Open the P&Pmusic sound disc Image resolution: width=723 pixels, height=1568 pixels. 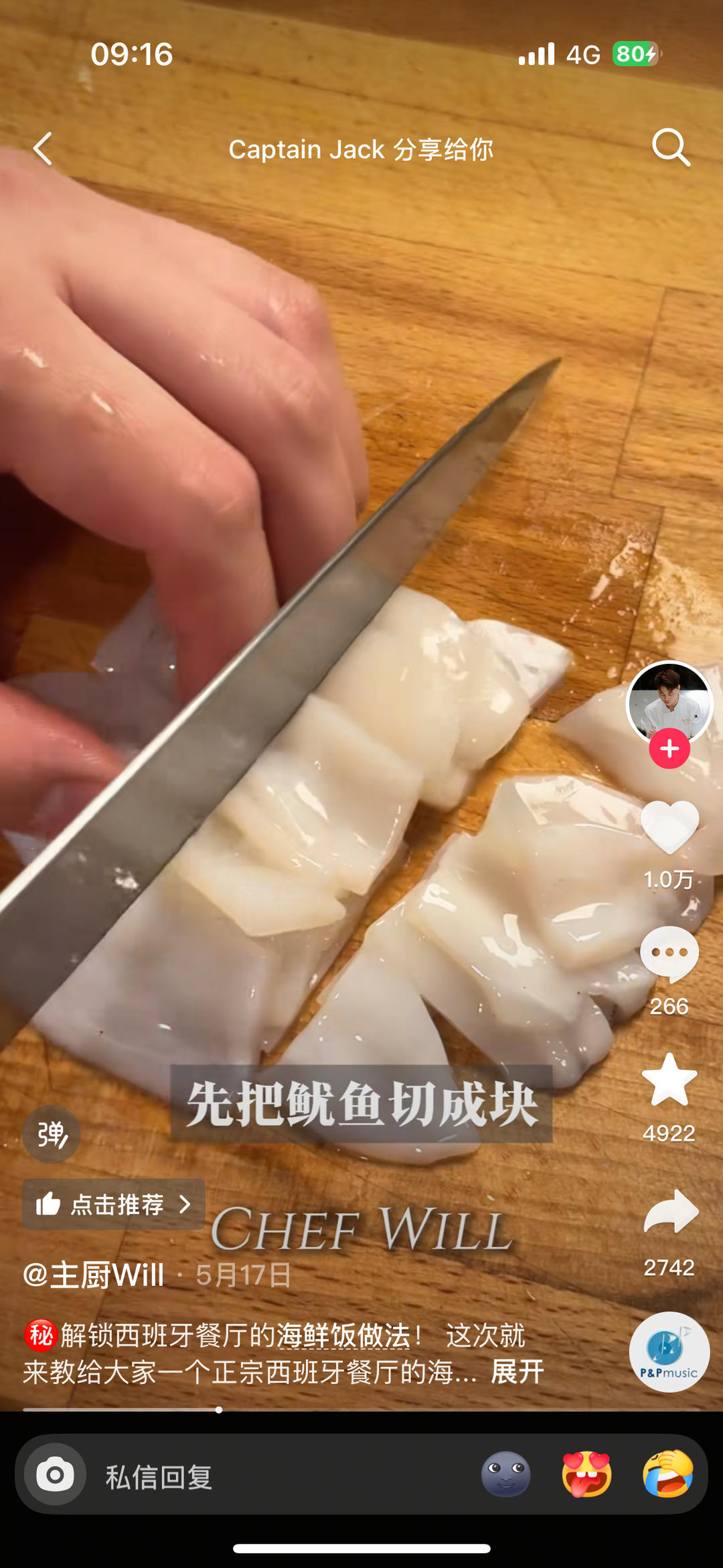(x=669, y=1352)
